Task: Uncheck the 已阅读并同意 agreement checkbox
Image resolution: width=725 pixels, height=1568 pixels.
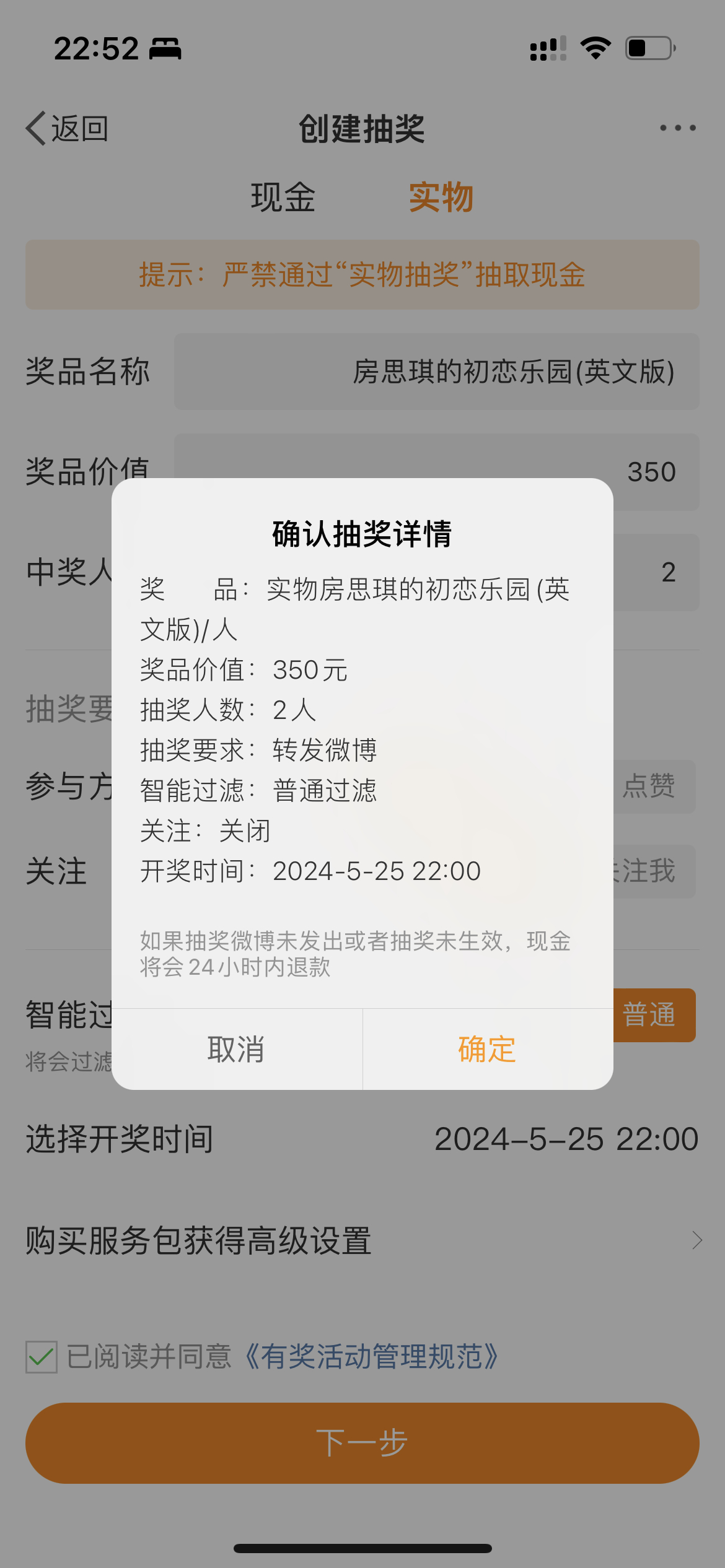Action: (42, 1357)
